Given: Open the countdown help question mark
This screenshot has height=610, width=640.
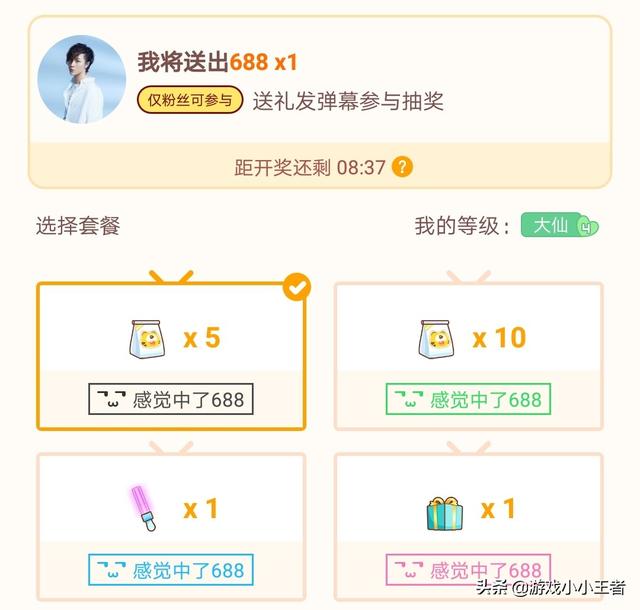Looking at the screenshot, I should pyautogui.click(x=402, y=167).
